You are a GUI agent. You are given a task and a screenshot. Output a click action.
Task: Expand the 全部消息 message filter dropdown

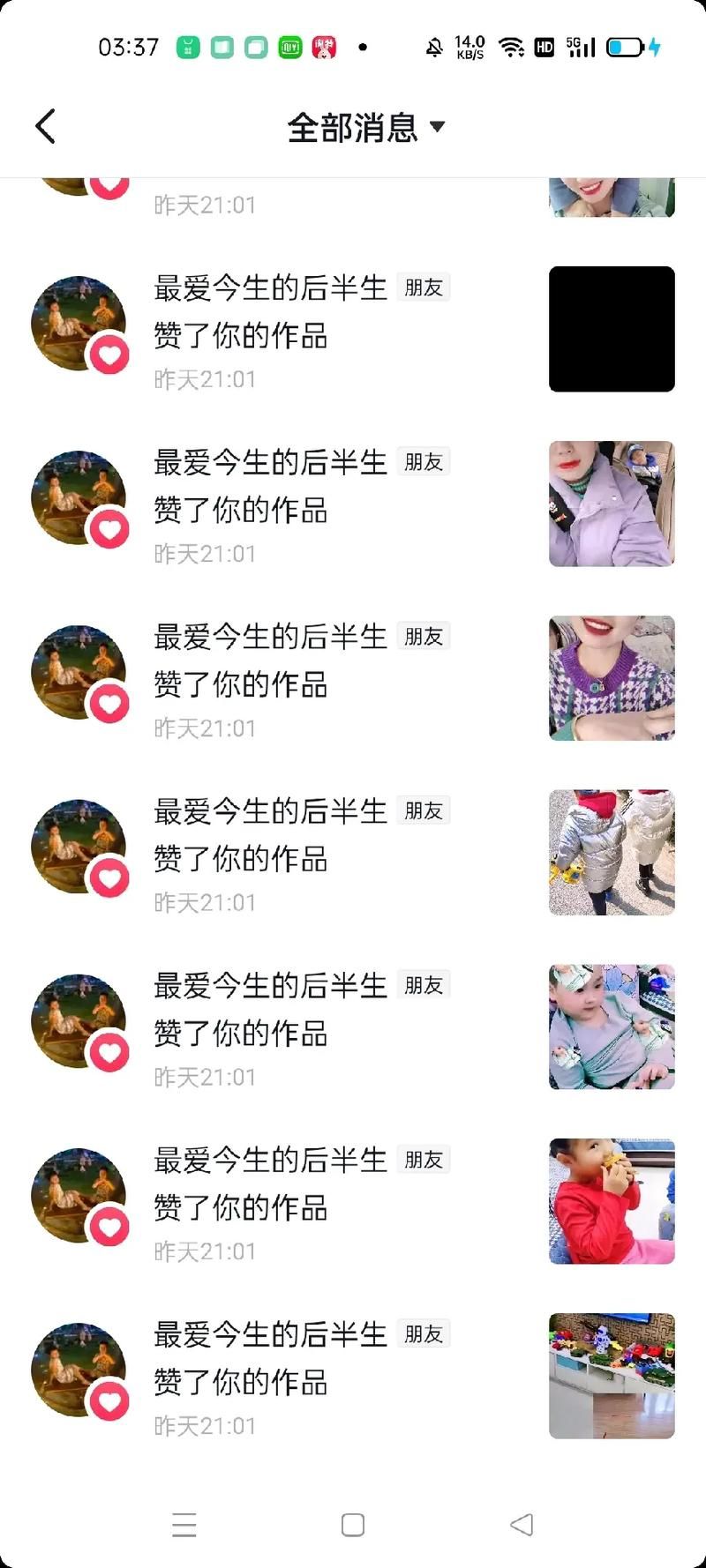pyautogui.click(x=365, y=128)
